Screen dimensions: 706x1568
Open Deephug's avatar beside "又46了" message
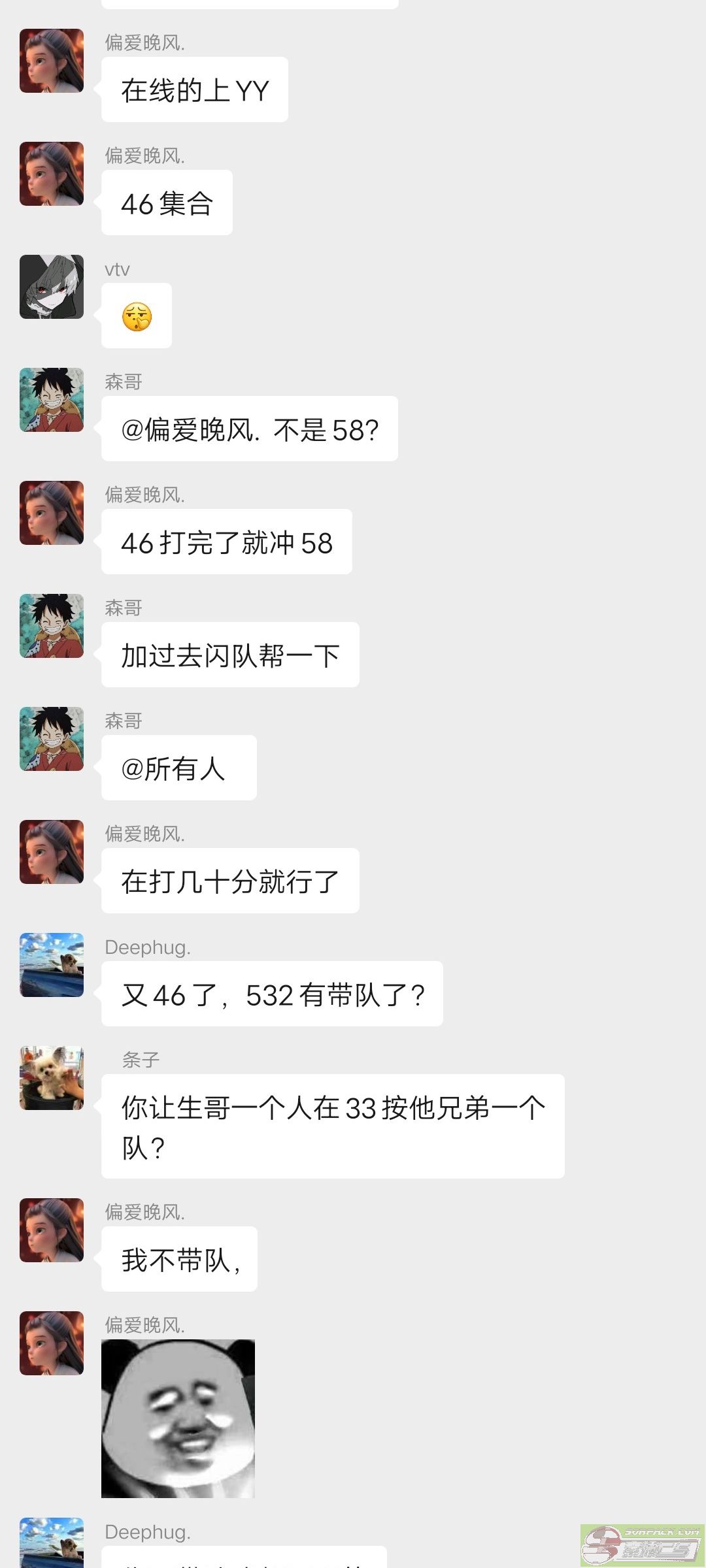(52, 965)
